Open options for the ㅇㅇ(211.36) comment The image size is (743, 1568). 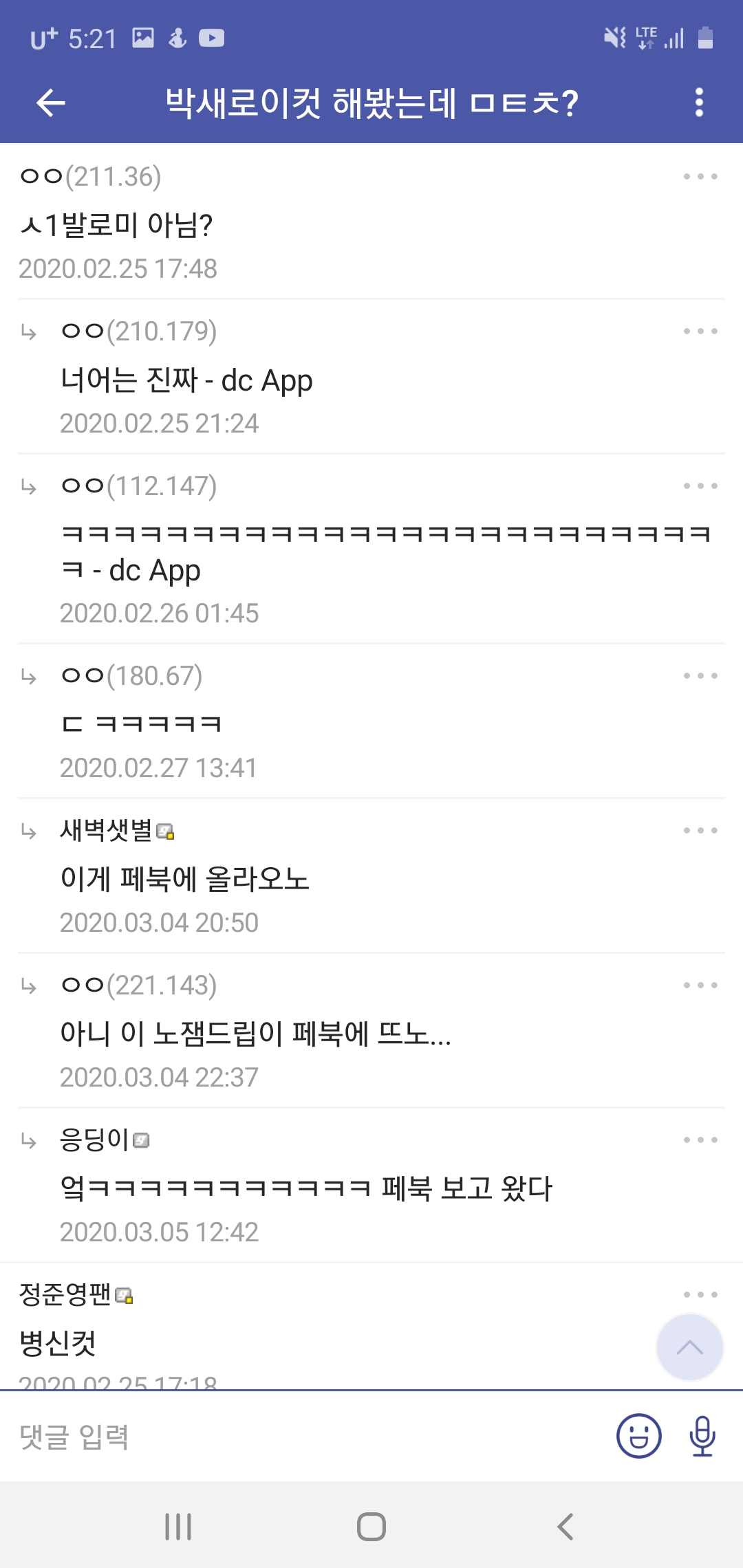coord(700,177)
